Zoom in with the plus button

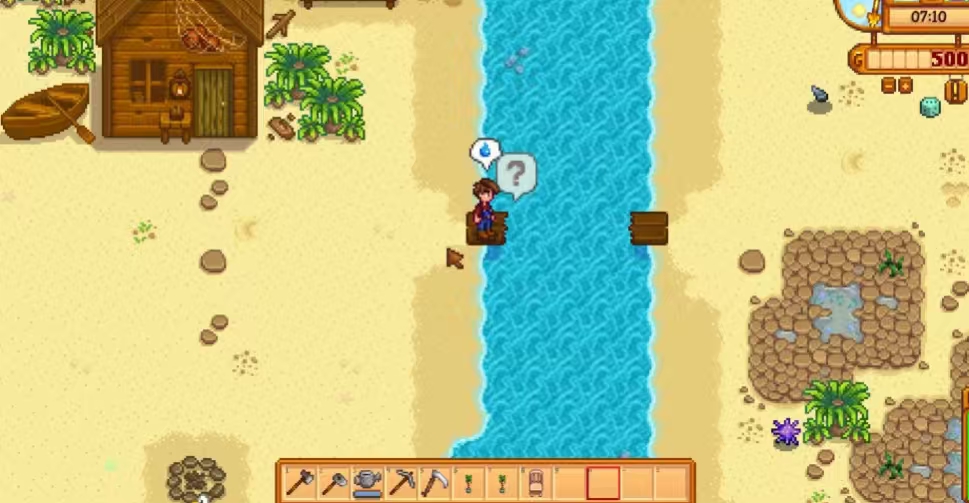click(905, 86)
